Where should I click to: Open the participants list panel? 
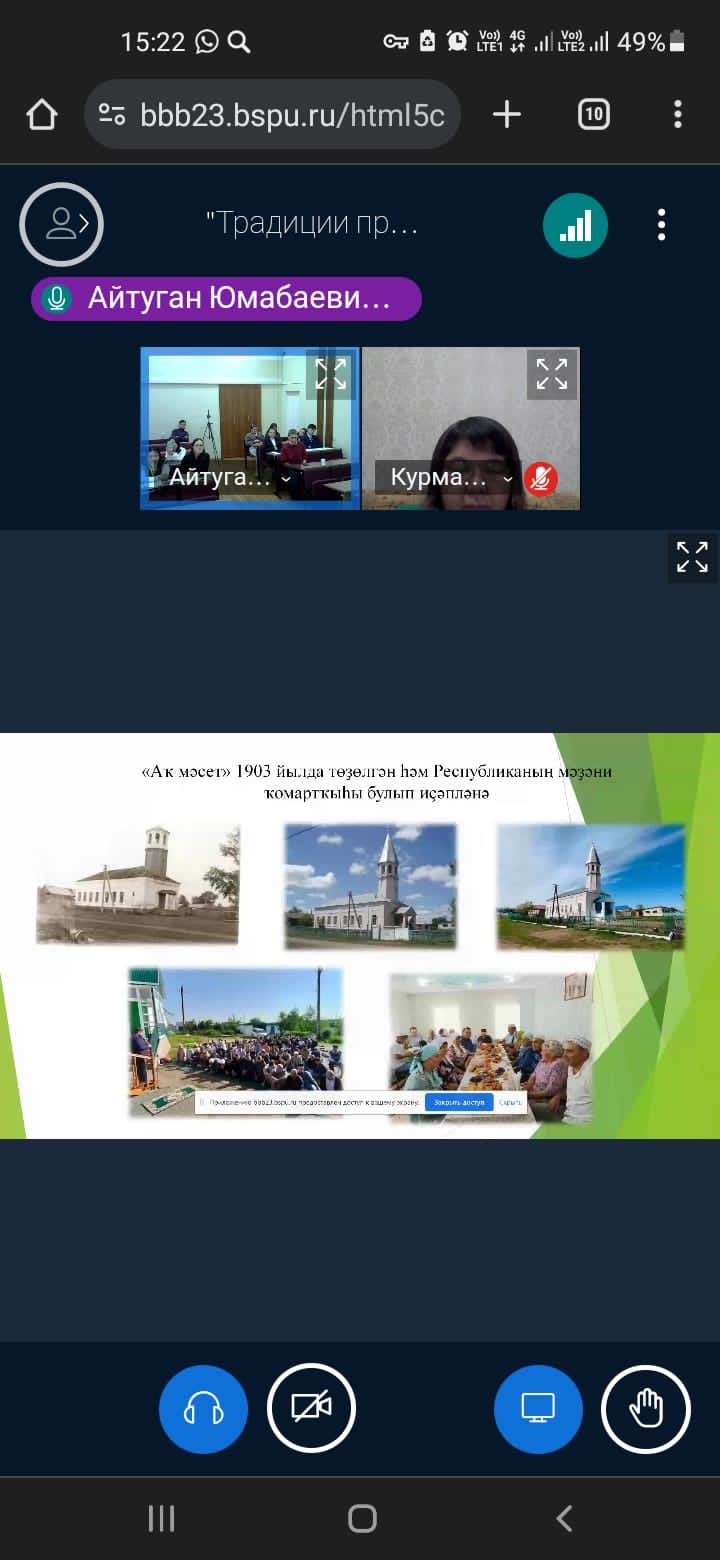62,224
